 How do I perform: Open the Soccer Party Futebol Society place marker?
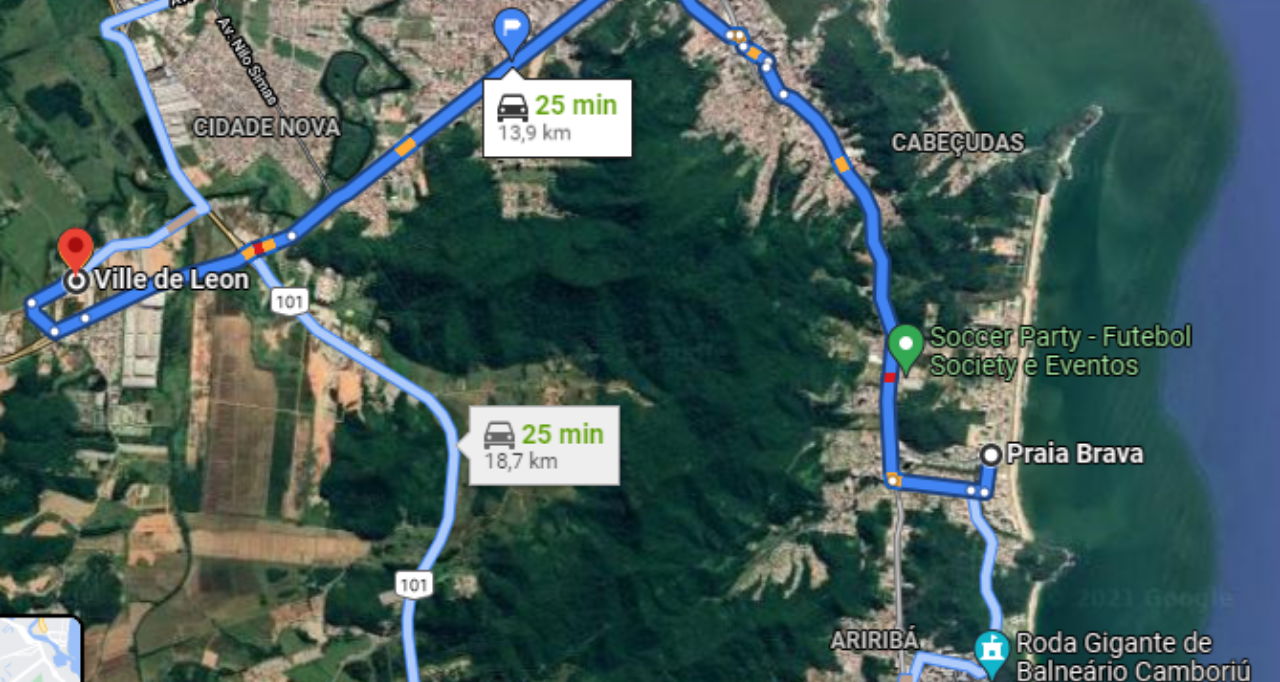pyautogui.click(x=905, y=348)
